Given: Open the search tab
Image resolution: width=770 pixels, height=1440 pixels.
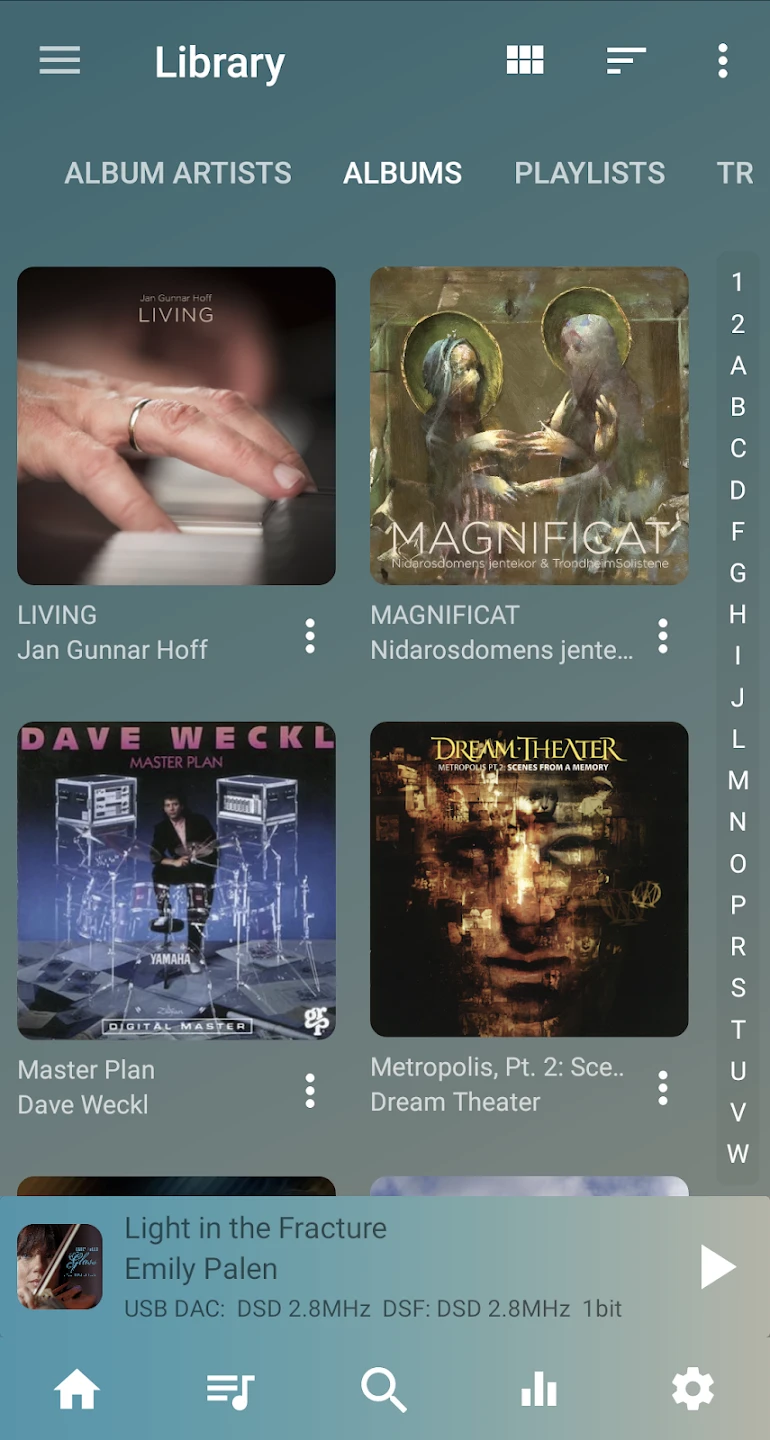Looking at the screenshot, I should point(384,1390).
